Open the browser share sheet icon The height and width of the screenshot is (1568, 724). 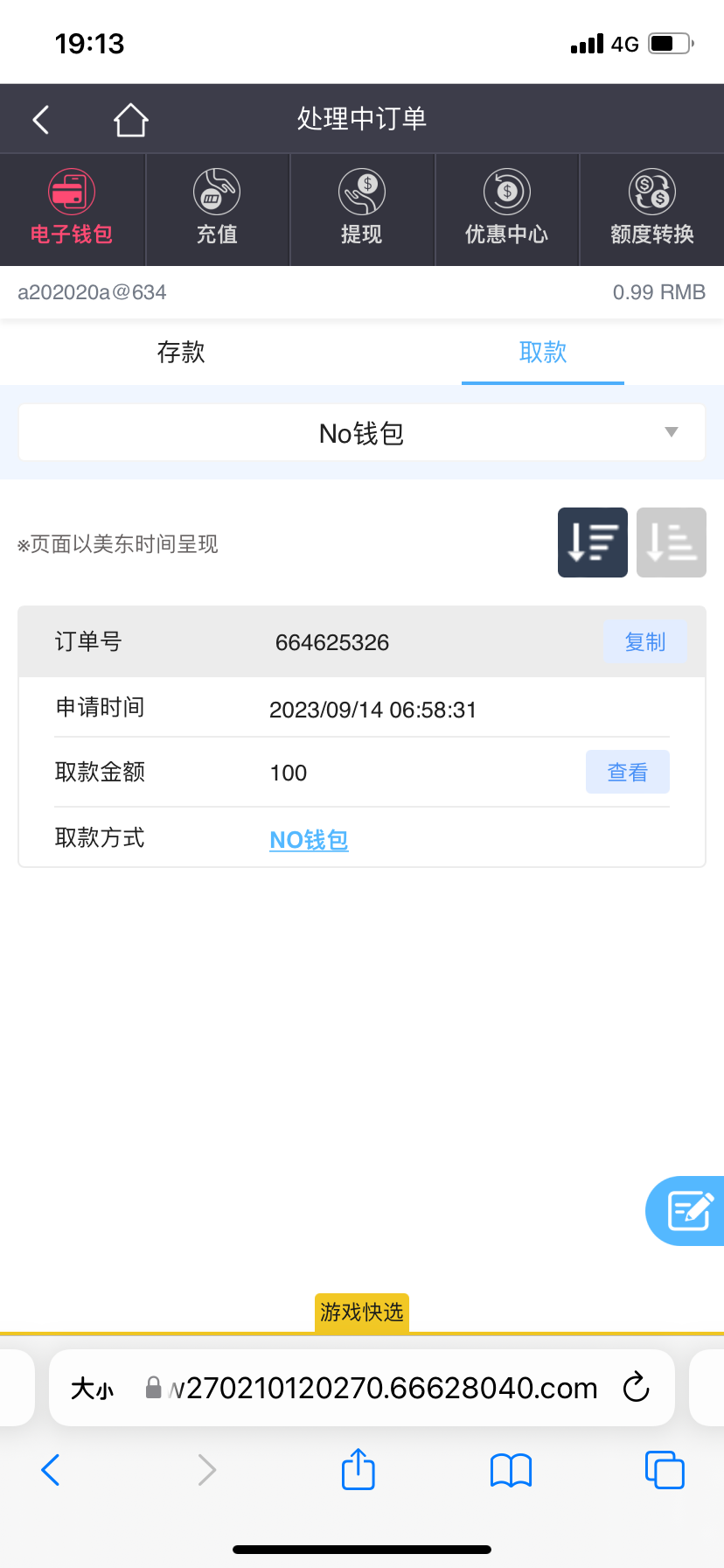point(358,1470)
